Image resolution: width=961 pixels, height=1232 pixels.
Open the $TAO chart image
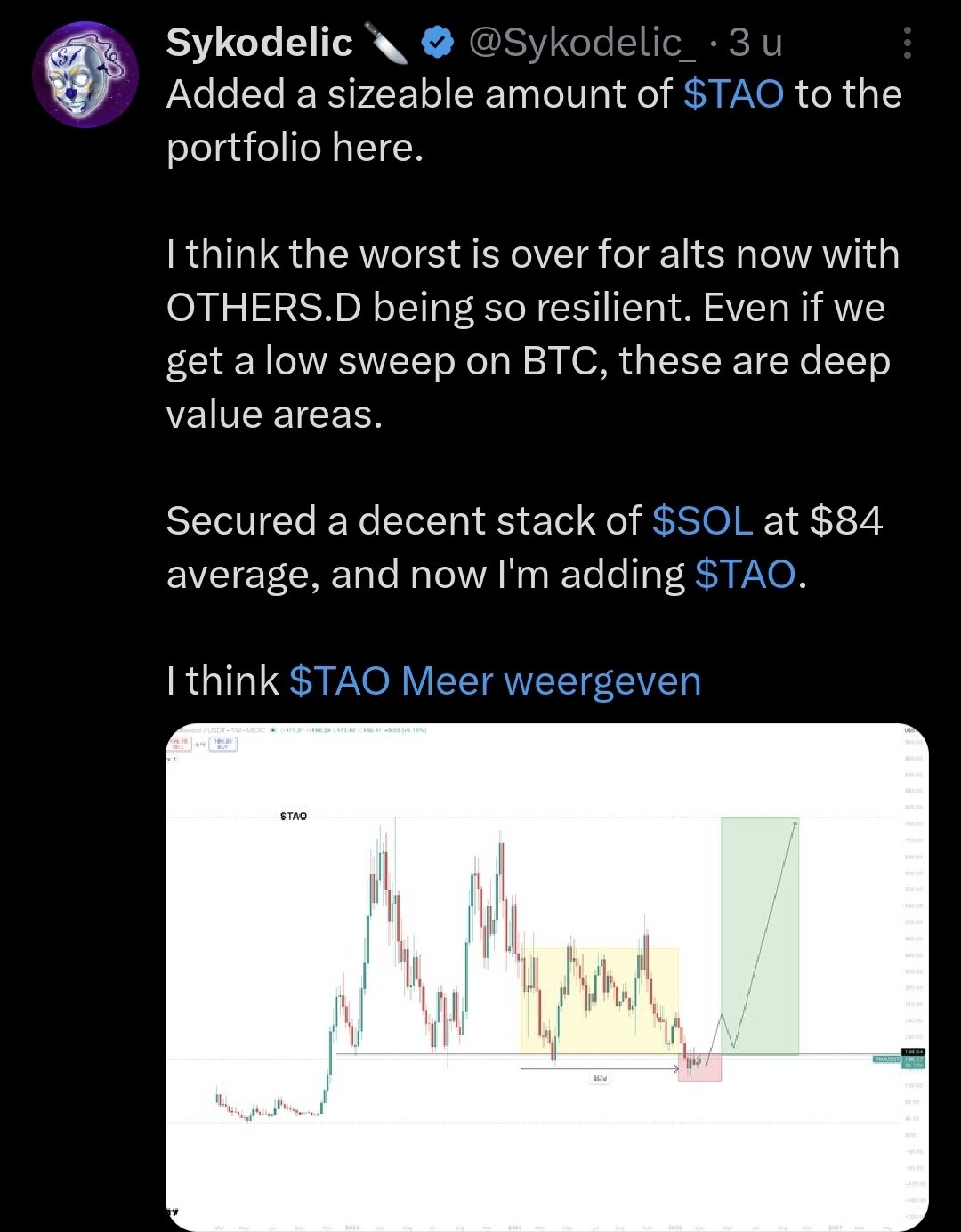(x=546, y=977)
